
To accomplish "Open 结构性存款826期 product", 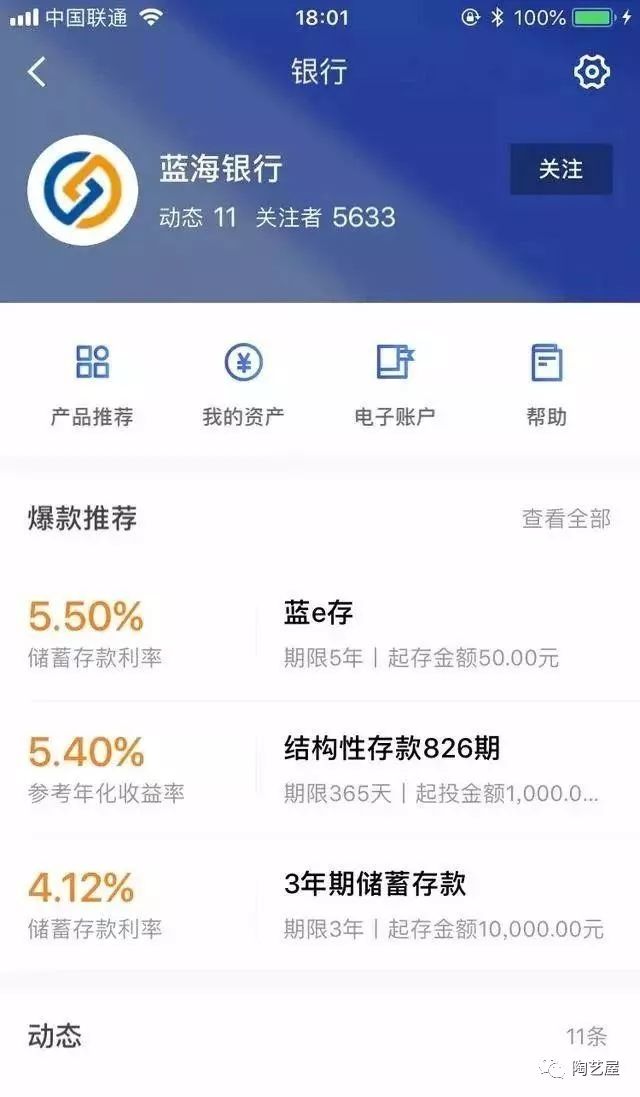I will tap(320, 769).
